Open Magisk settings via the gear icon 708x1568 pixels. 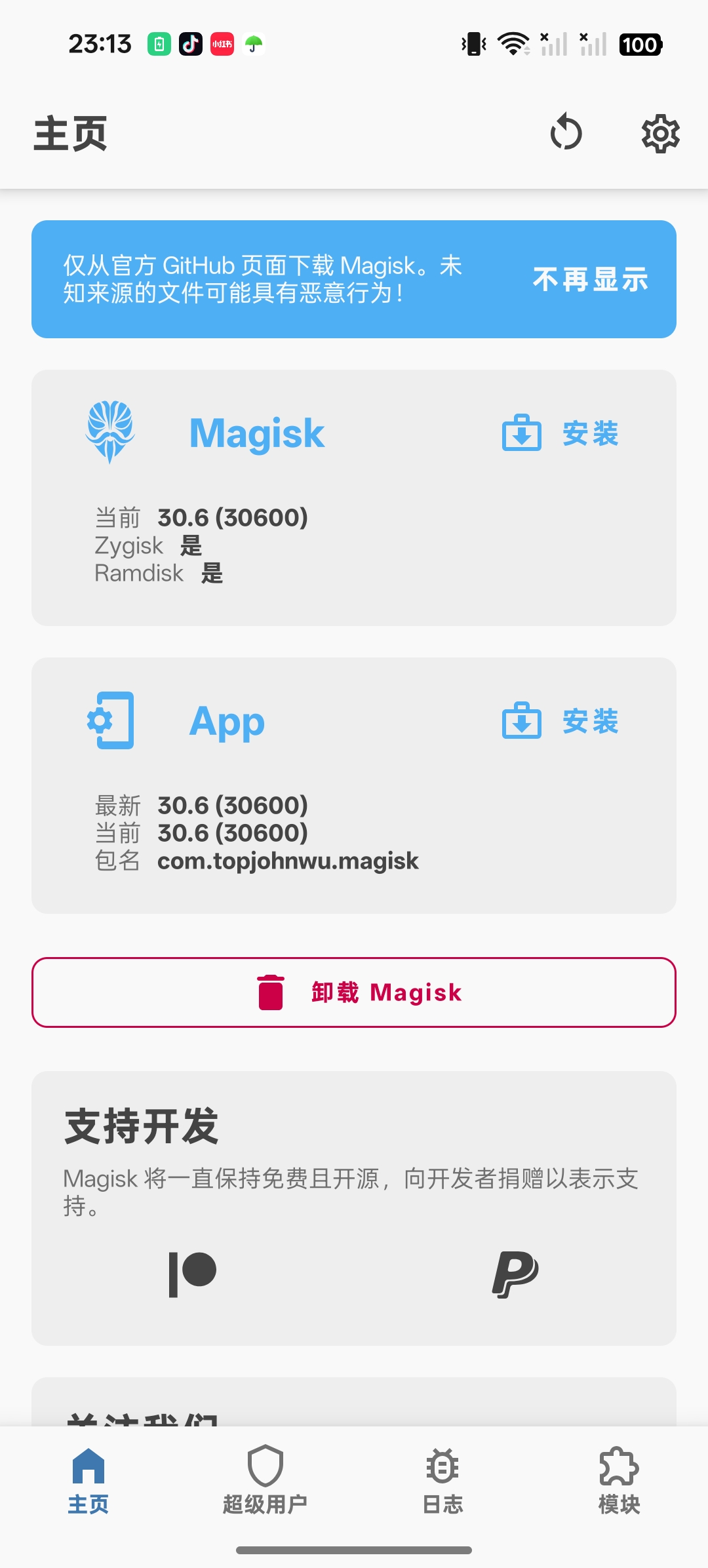(660, 133)
